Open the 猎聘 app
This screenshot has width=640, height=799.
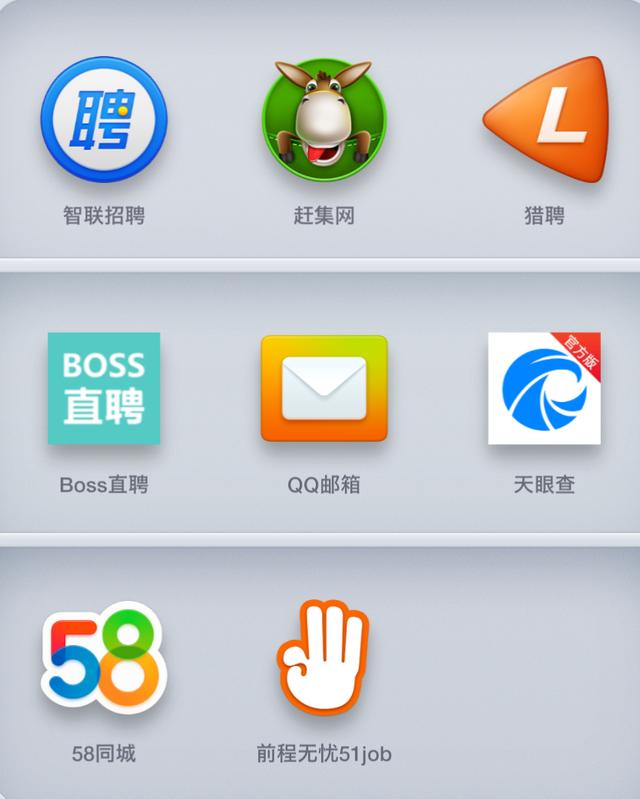(545, 120)
